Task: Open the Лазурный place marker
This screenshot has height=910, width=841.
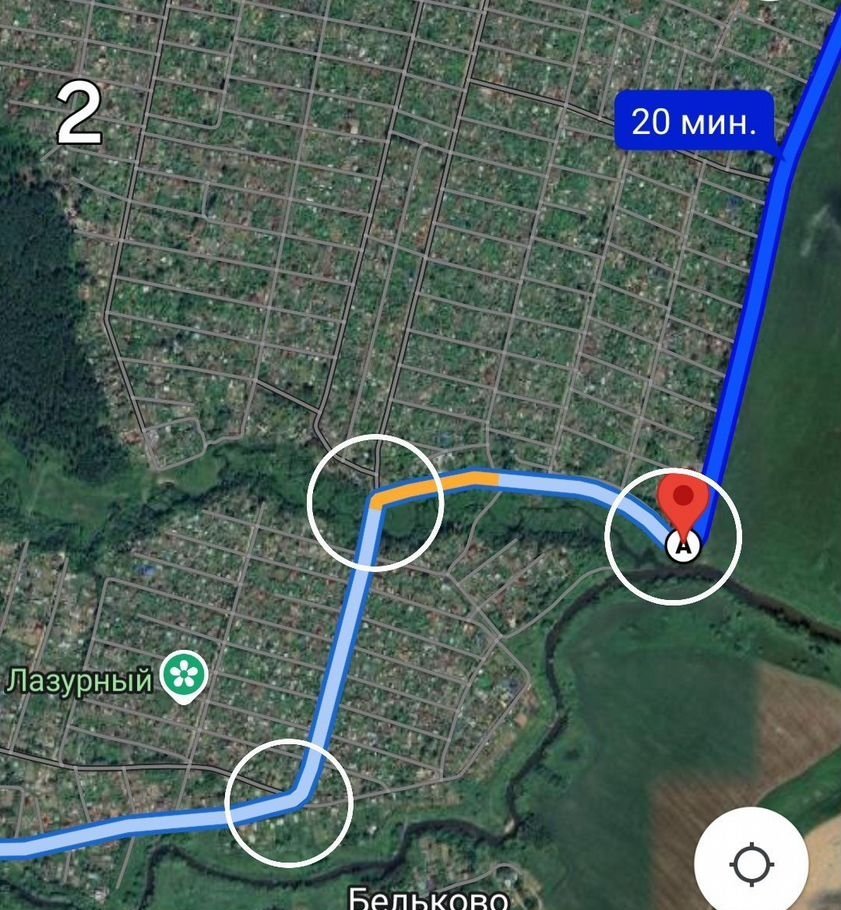Action: click(185, 677)
